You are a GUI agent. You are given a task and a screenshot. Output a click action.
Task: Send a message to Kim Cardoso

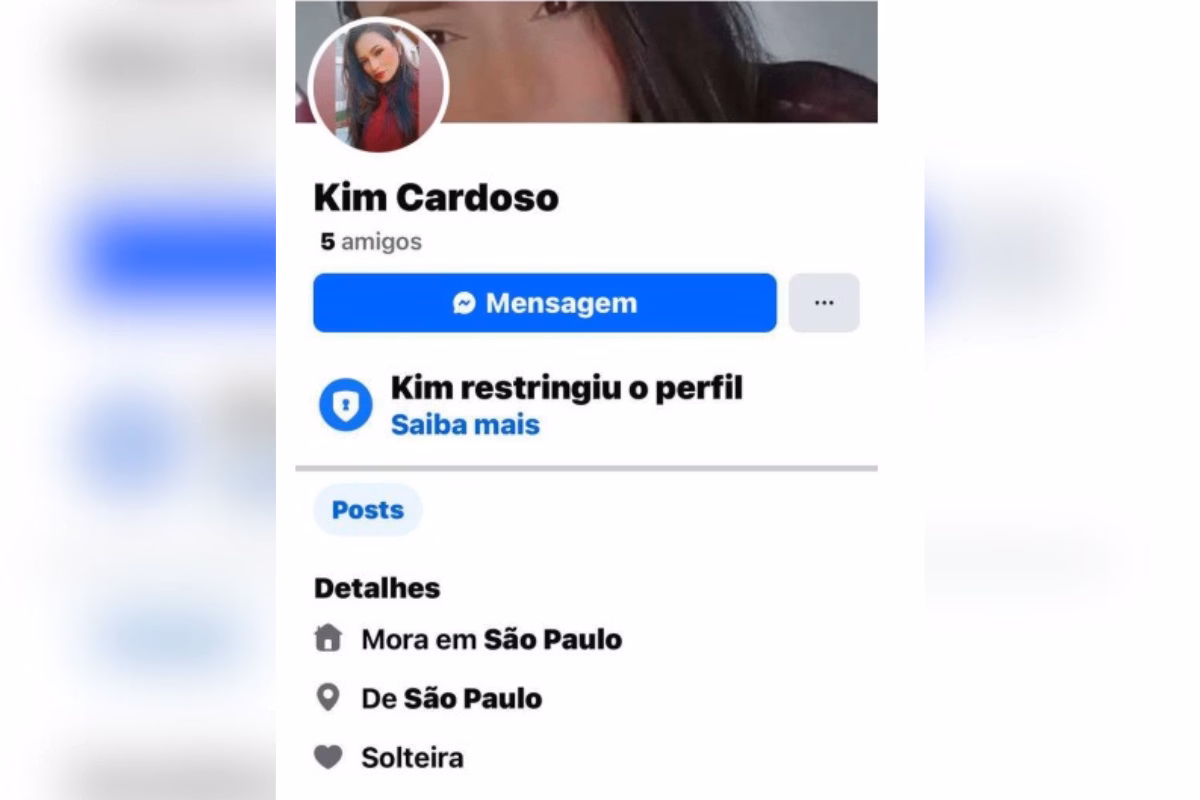pos(544,303)
